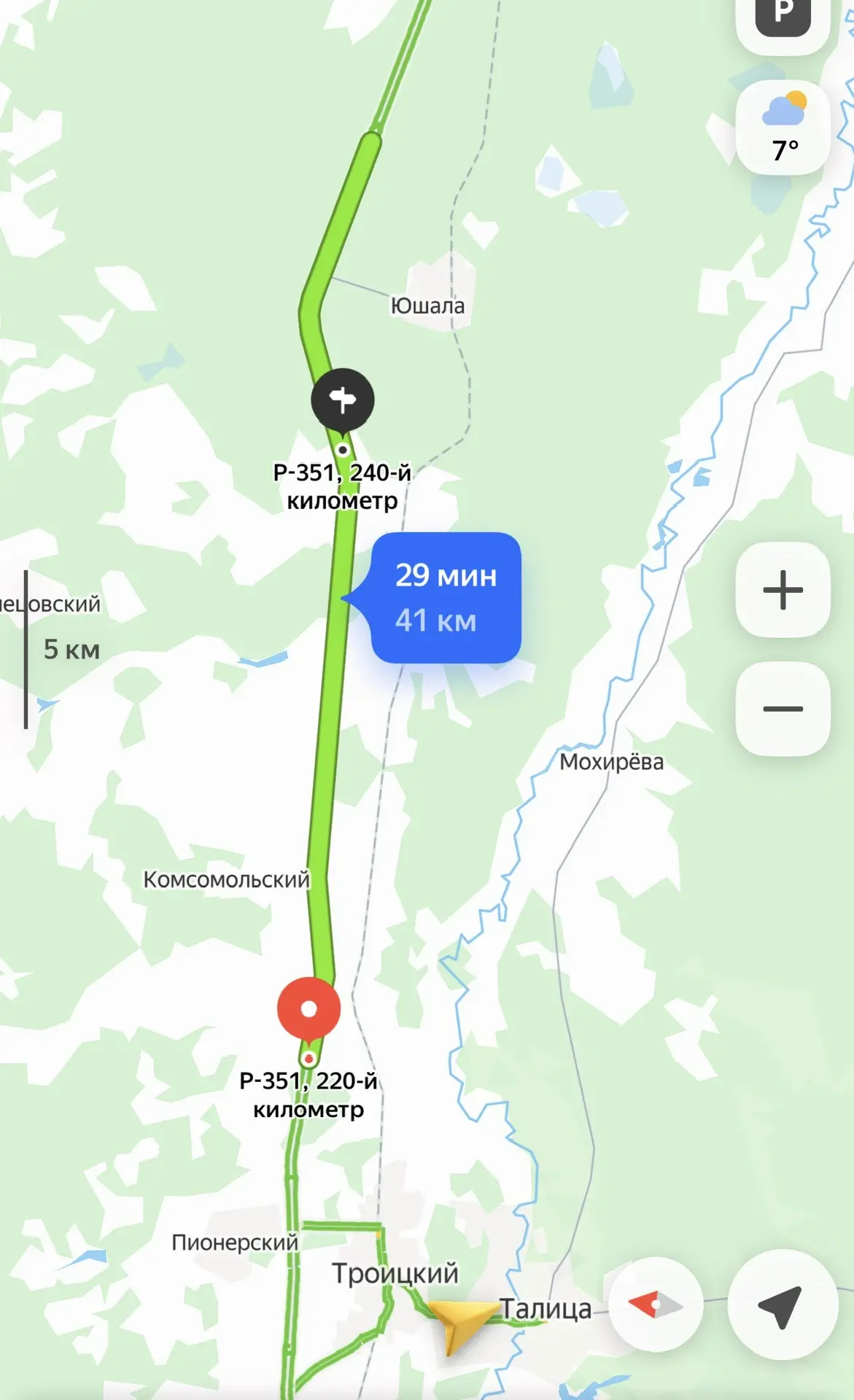Tap the red destination pin at 220-й километр
The width and height of the screenshot is (854, 1400).
pyautogui.click(x=308, y=1009)
